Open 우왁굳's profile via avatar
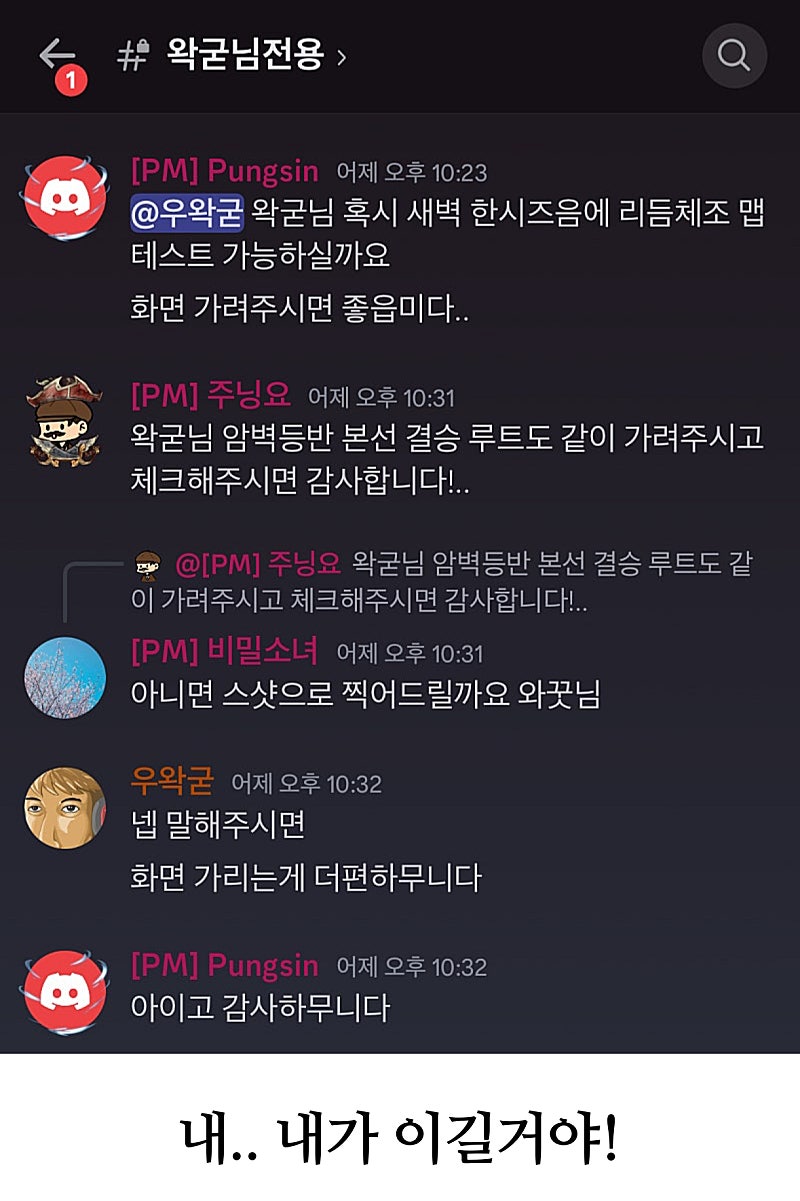Viewport: 800px width, 1201px height. pos(65,807)
